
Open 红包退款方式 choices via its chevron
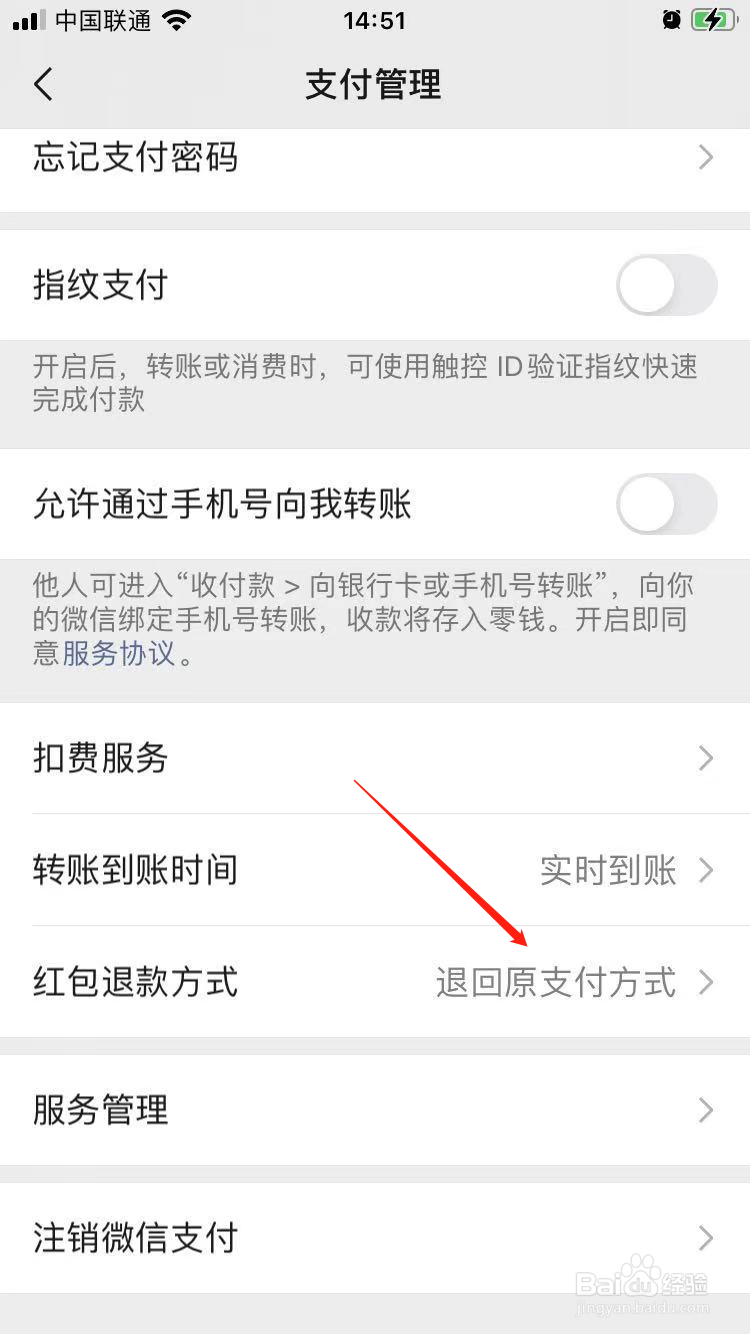(707, 983)
